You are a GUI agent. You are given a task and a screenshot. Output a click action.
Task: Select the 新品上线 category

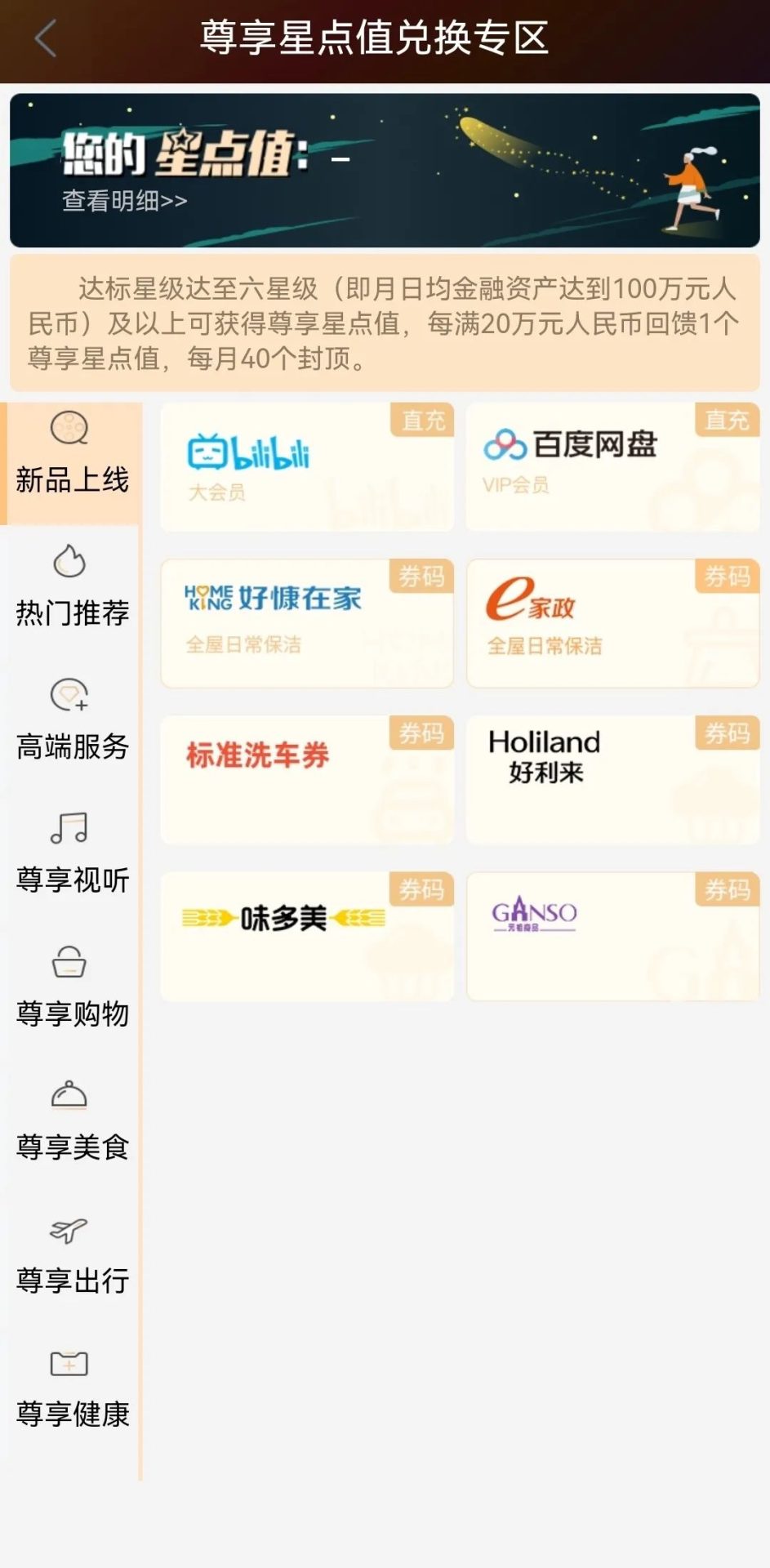(x=72, y=461)
